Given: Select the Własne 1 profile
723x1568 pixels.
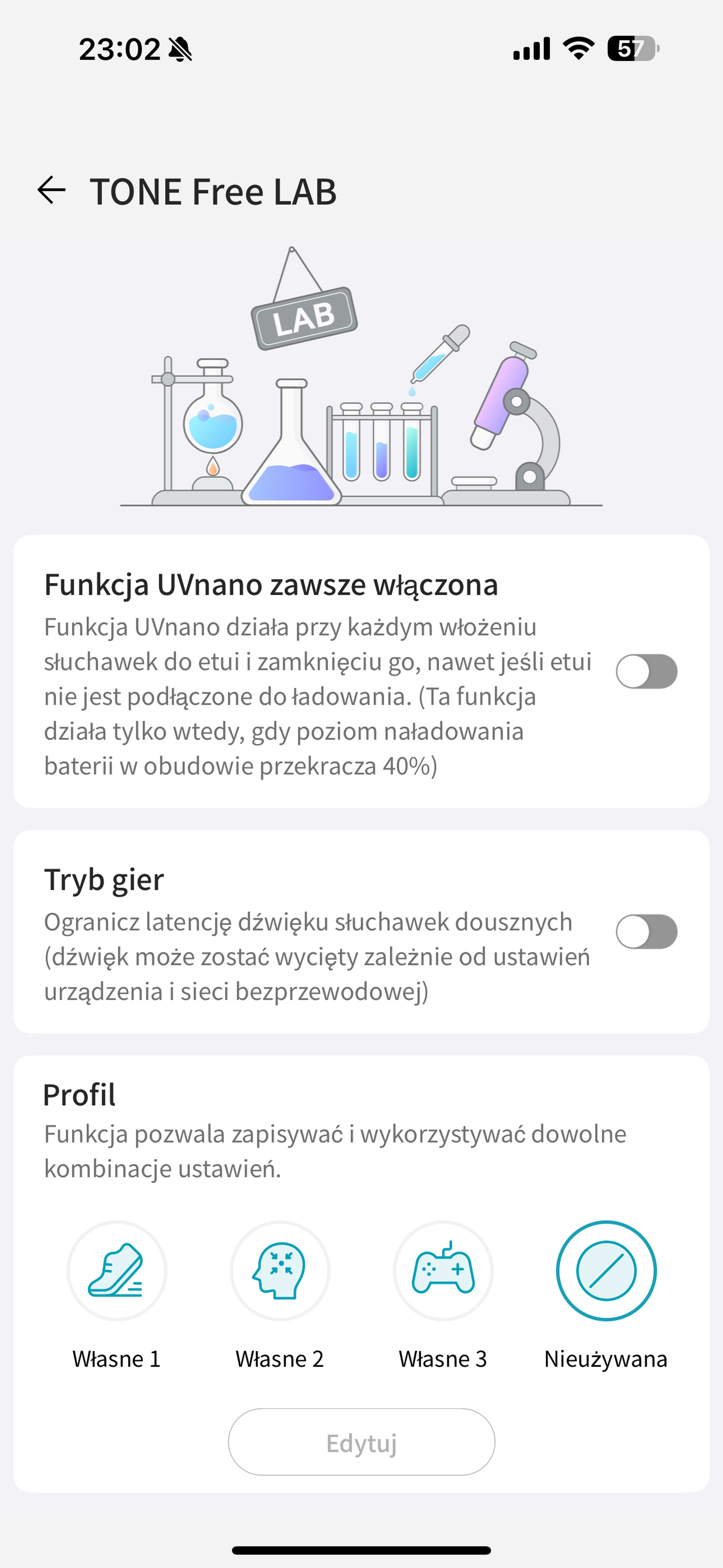Looking at the screenshot, I should click(x=117, y=1270).
